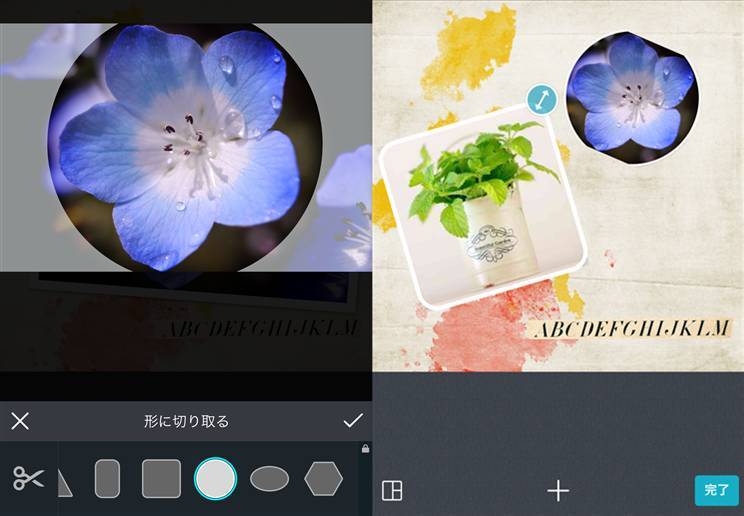Select the square crop shape
Viewport: 744px width, 516px height.
pyautogui.click(x=161, y=479)
